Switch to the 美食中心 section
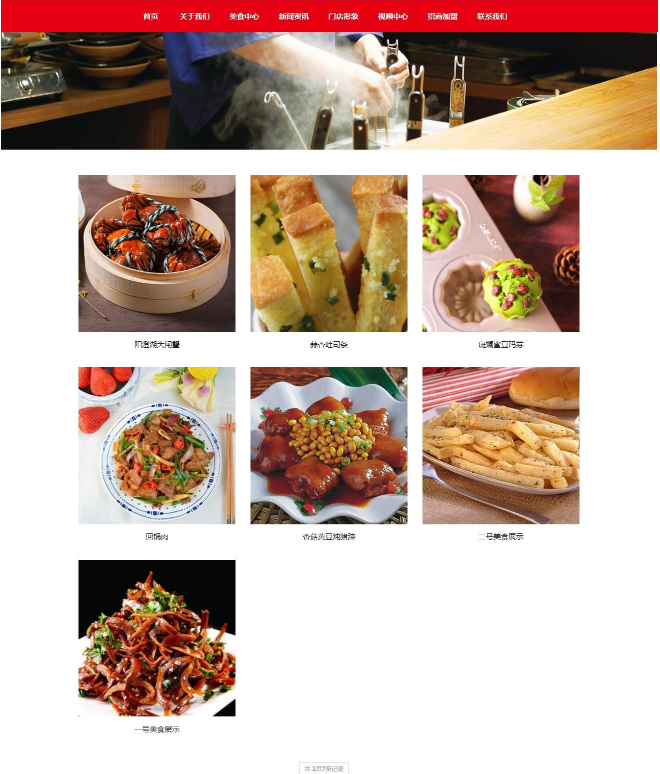The height and width of the screenshot is (774, 660). coord(244,17)
